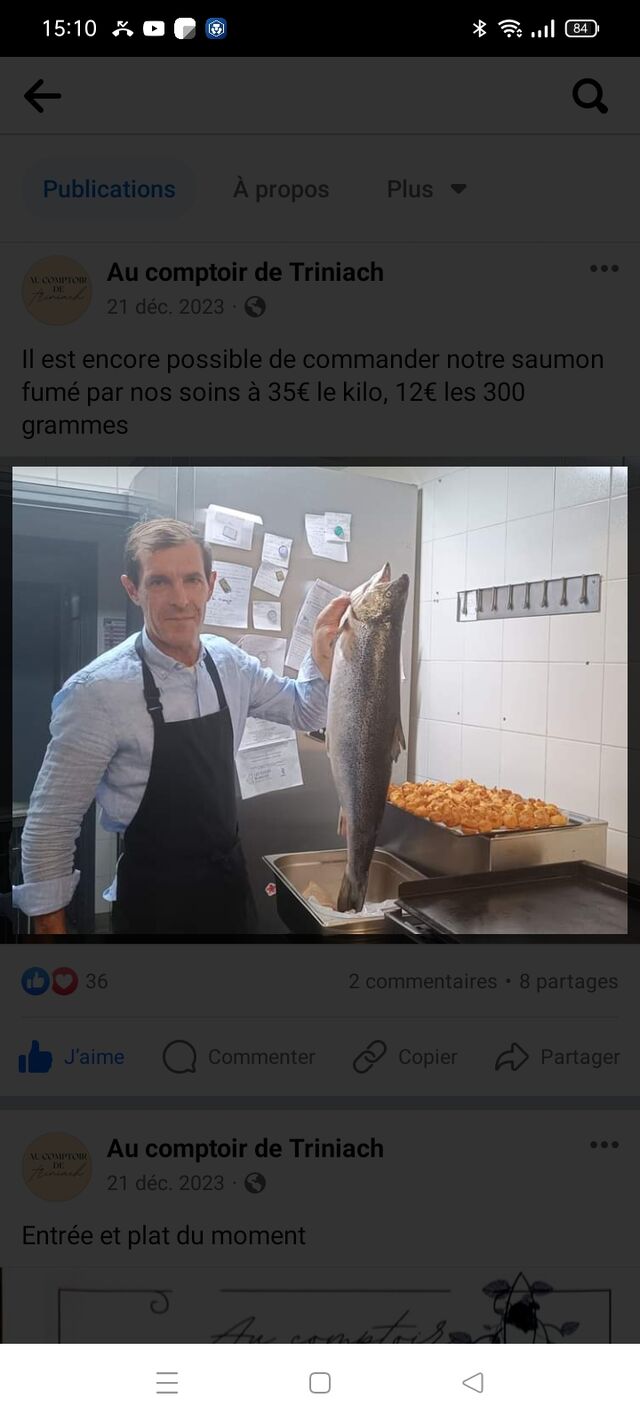Copy the post link with Copier
Viewport: 640px width, 1422px height.
[405, 1057]
